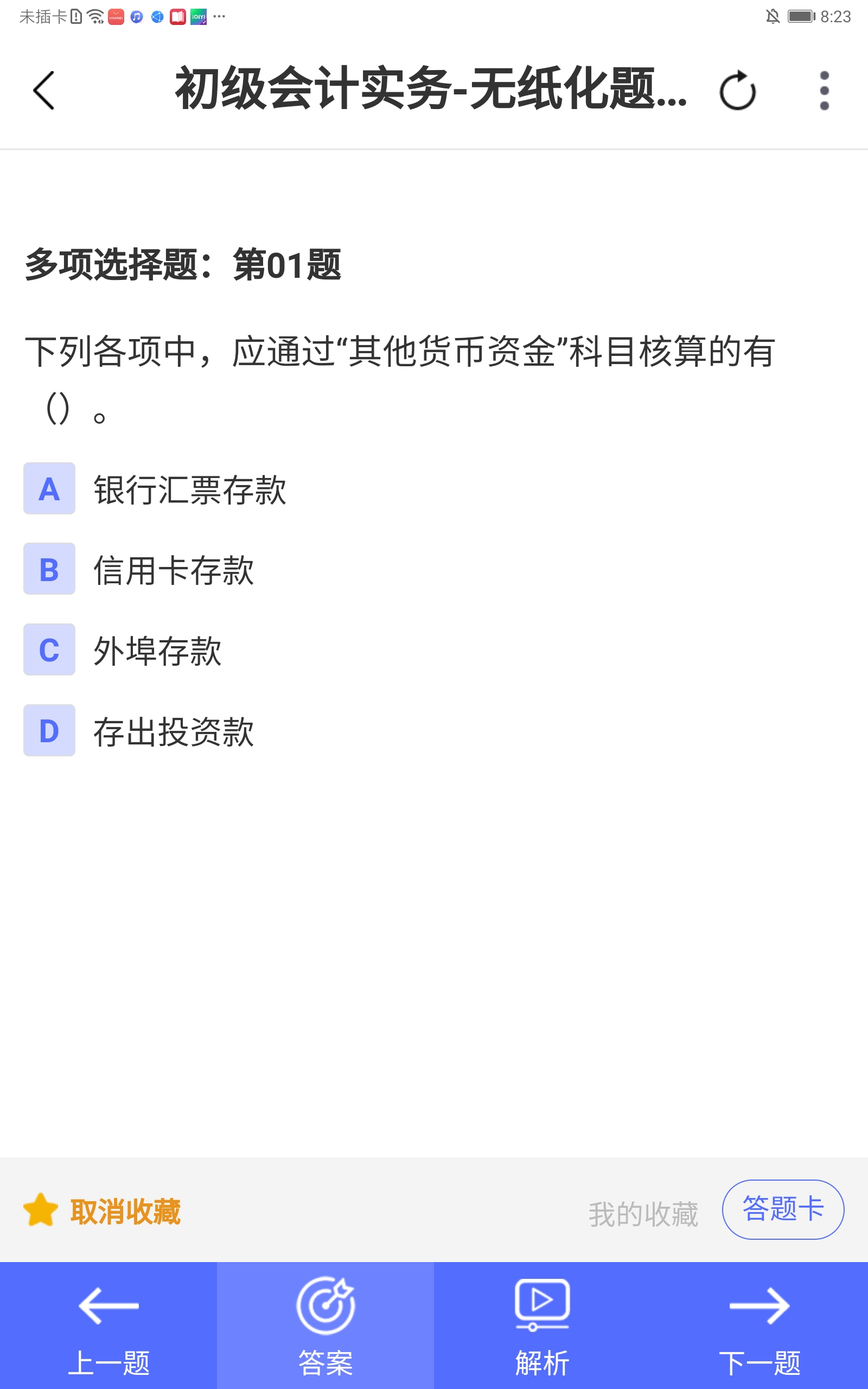View the 解析 explanation

pyautogui.click(x=542, y=1326)
